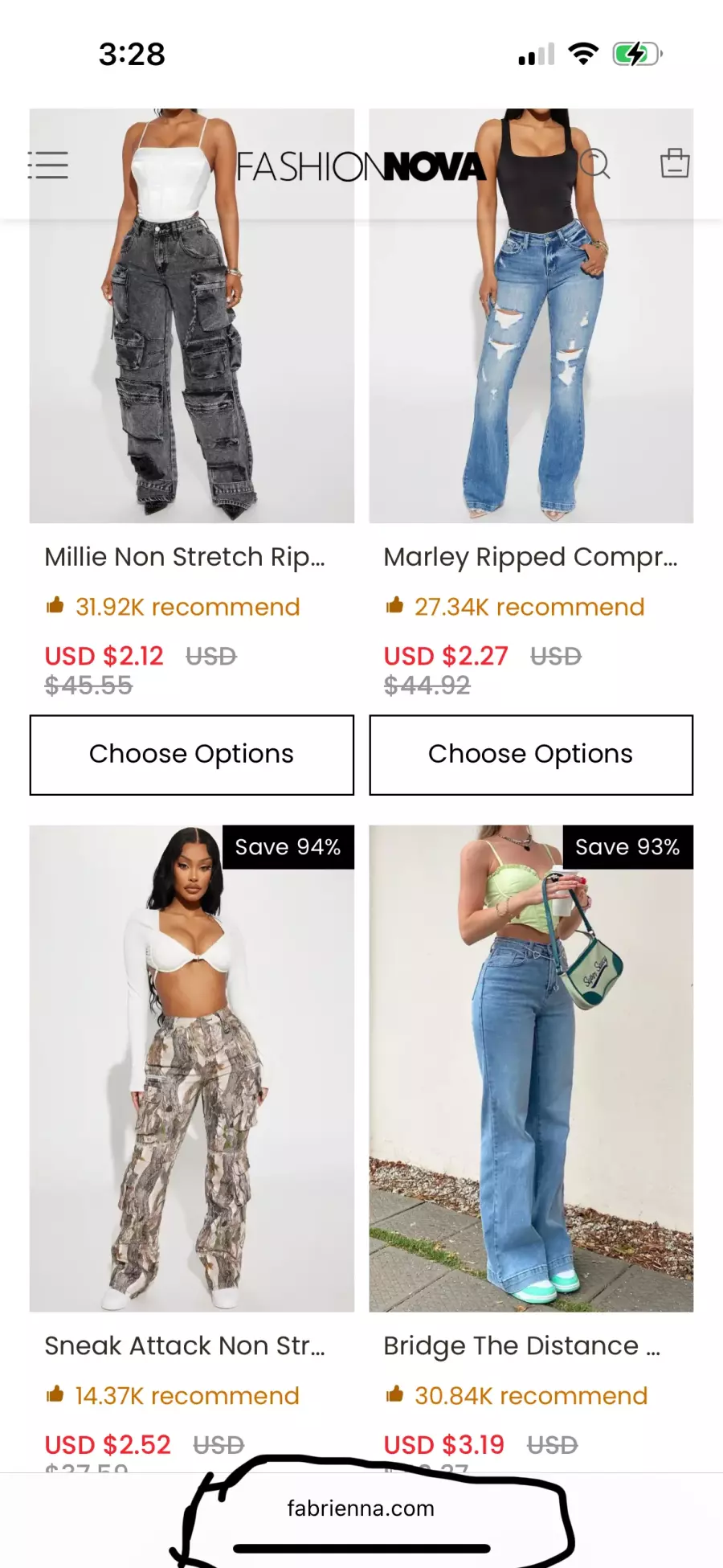This screenshot has width=723, height=1568.
Task: Open the search magnifier icon
Action: tap(595, 164)
